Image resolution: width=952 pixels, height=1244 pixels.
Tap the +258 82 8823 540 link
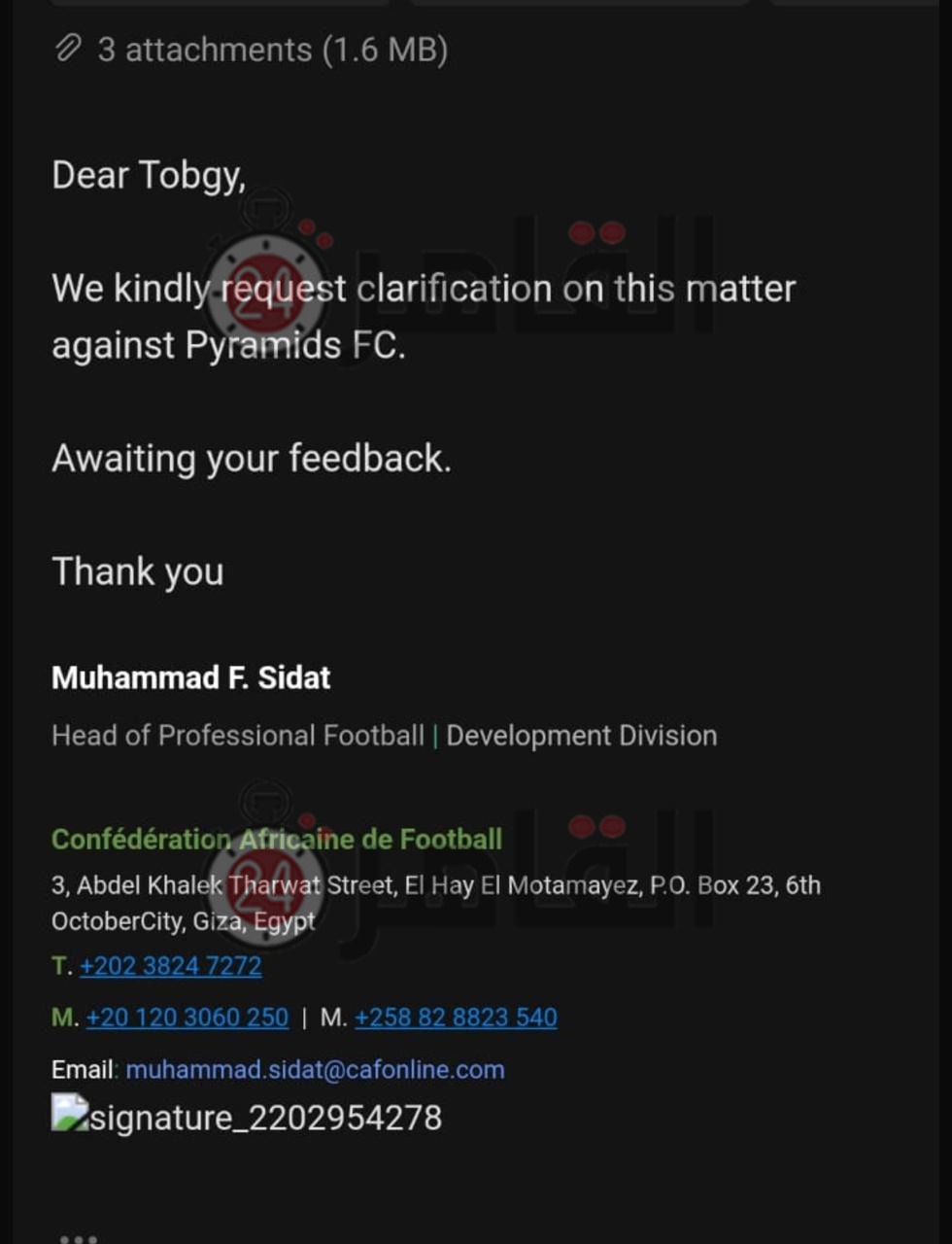pos(456,1018)
